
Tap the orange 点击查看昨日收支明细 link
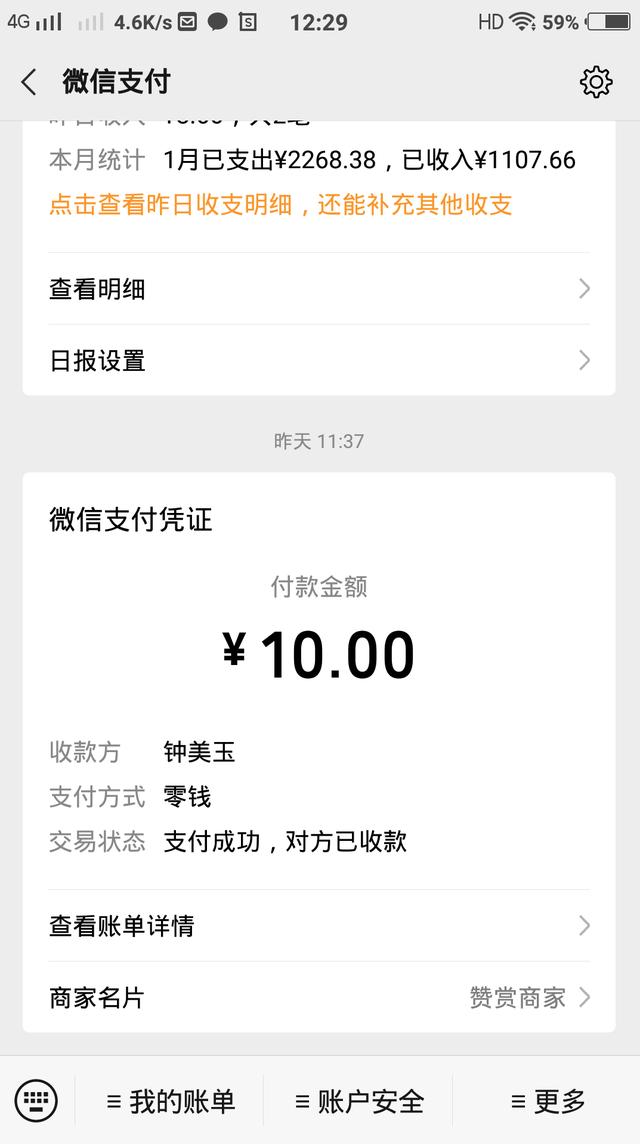click(280, 204)
